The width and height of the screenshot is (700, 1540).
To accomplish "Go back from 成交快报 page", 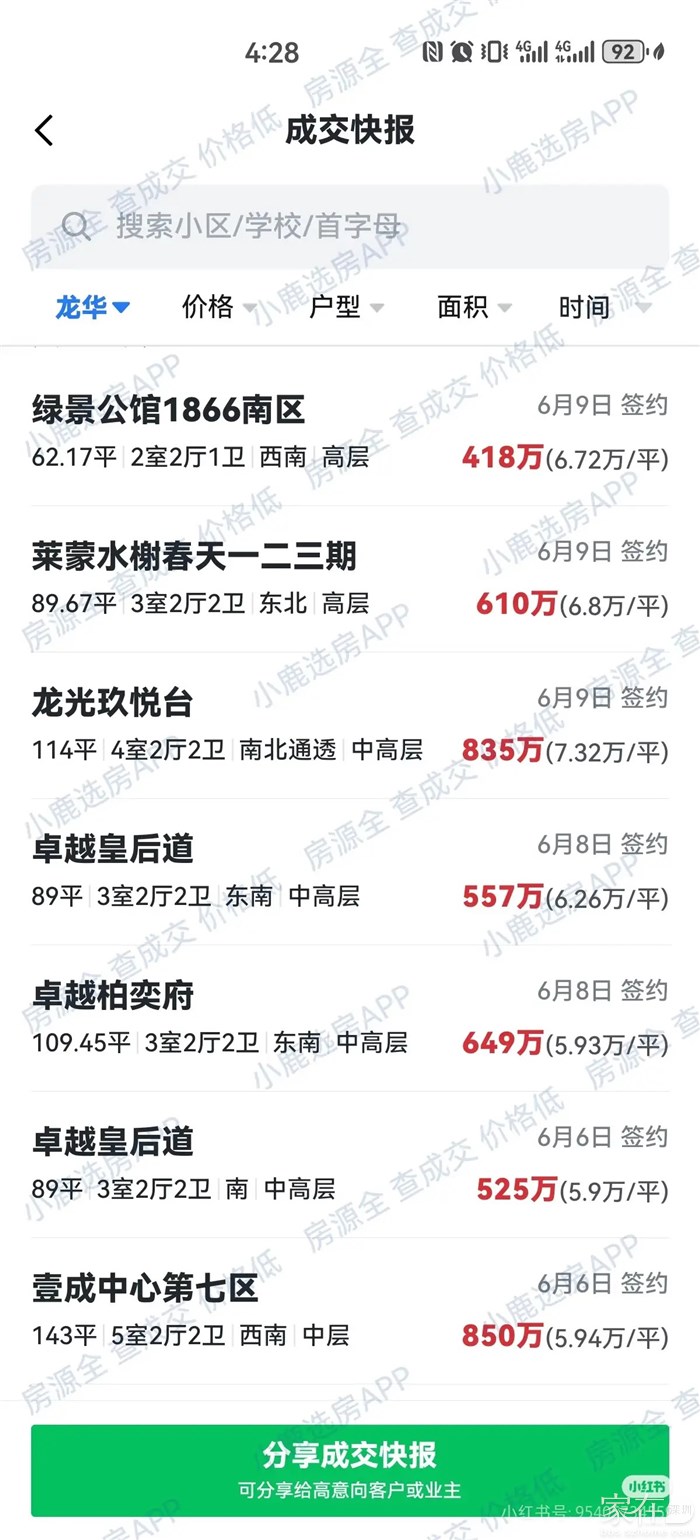I will point(44,131).
